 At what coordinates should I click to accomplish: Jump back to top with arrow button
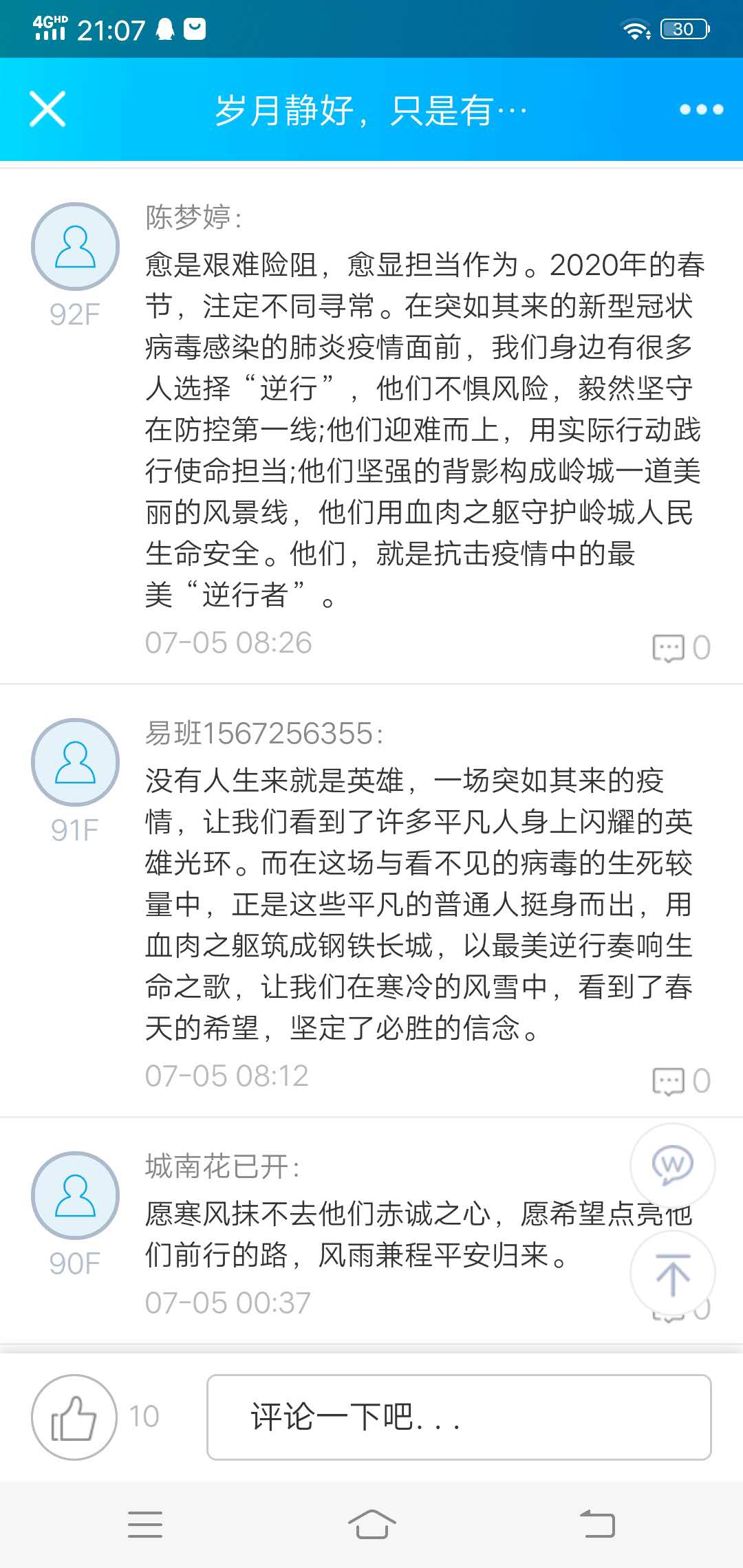(x=672, y=1274)
